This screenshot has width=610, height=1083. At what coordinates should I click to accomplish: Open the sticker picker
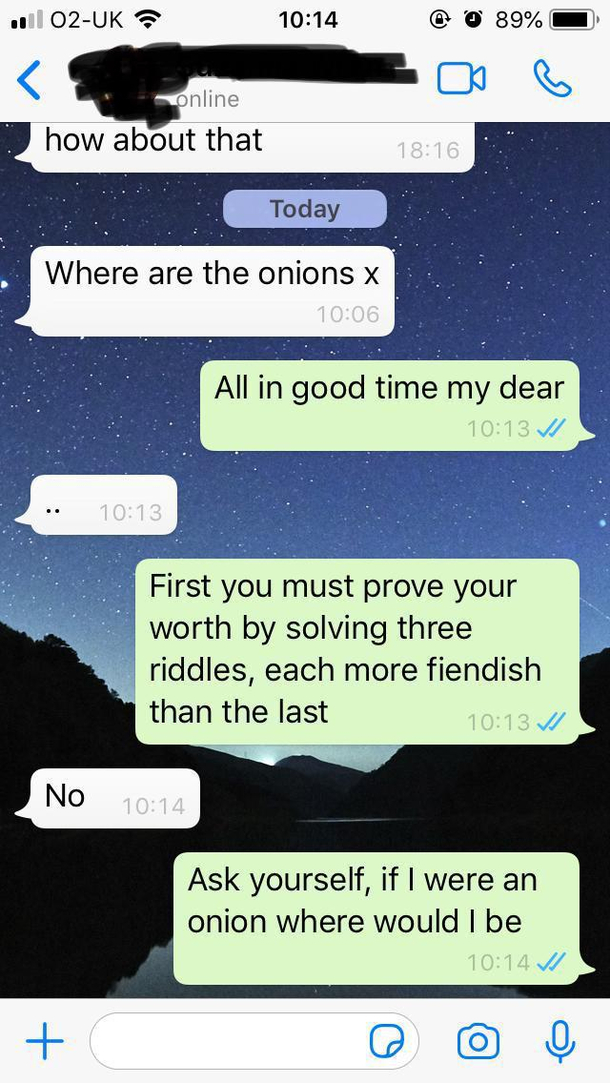pyautogui.click(x=385, y=1042)
